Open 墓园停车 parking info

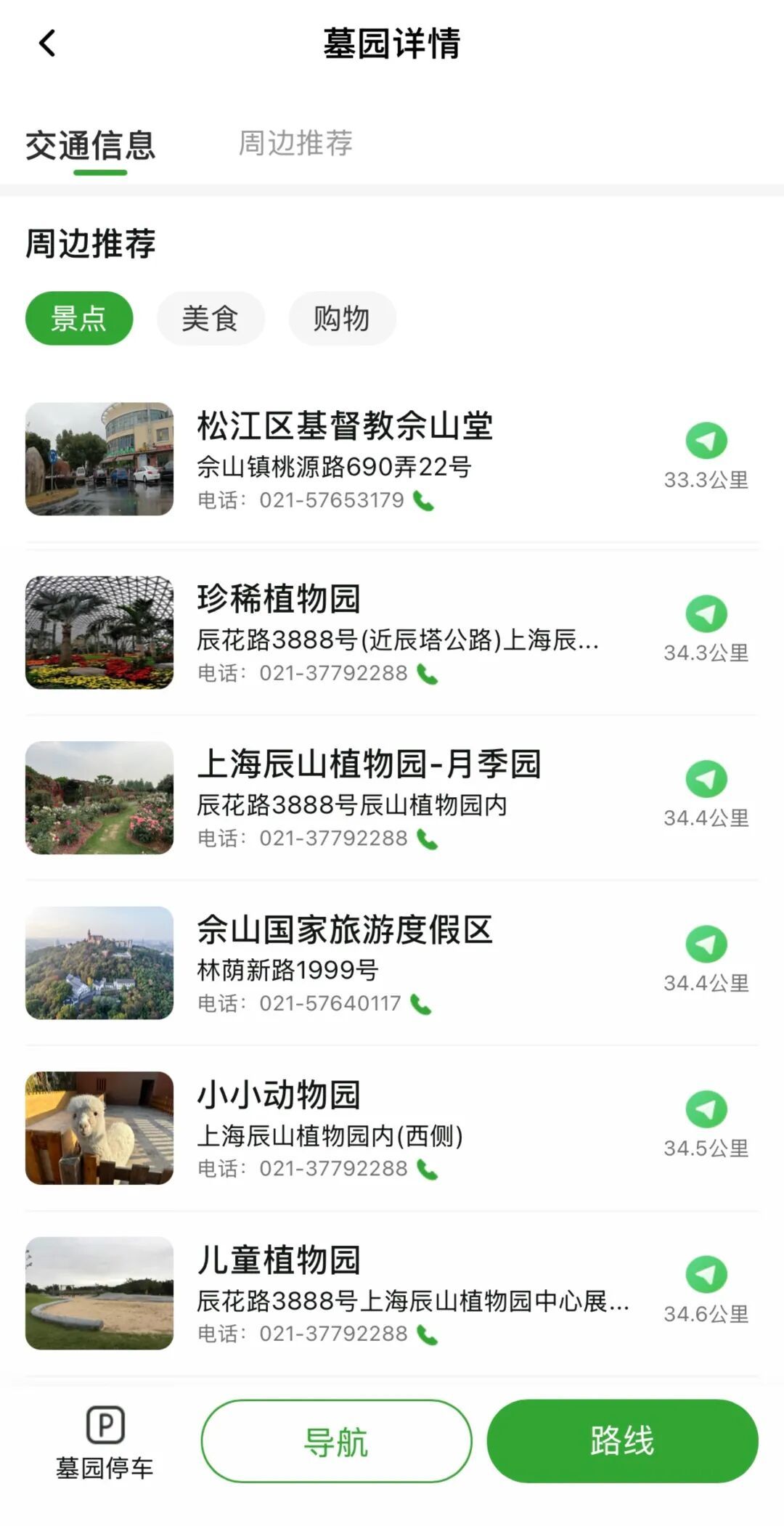coord(105,1441)
